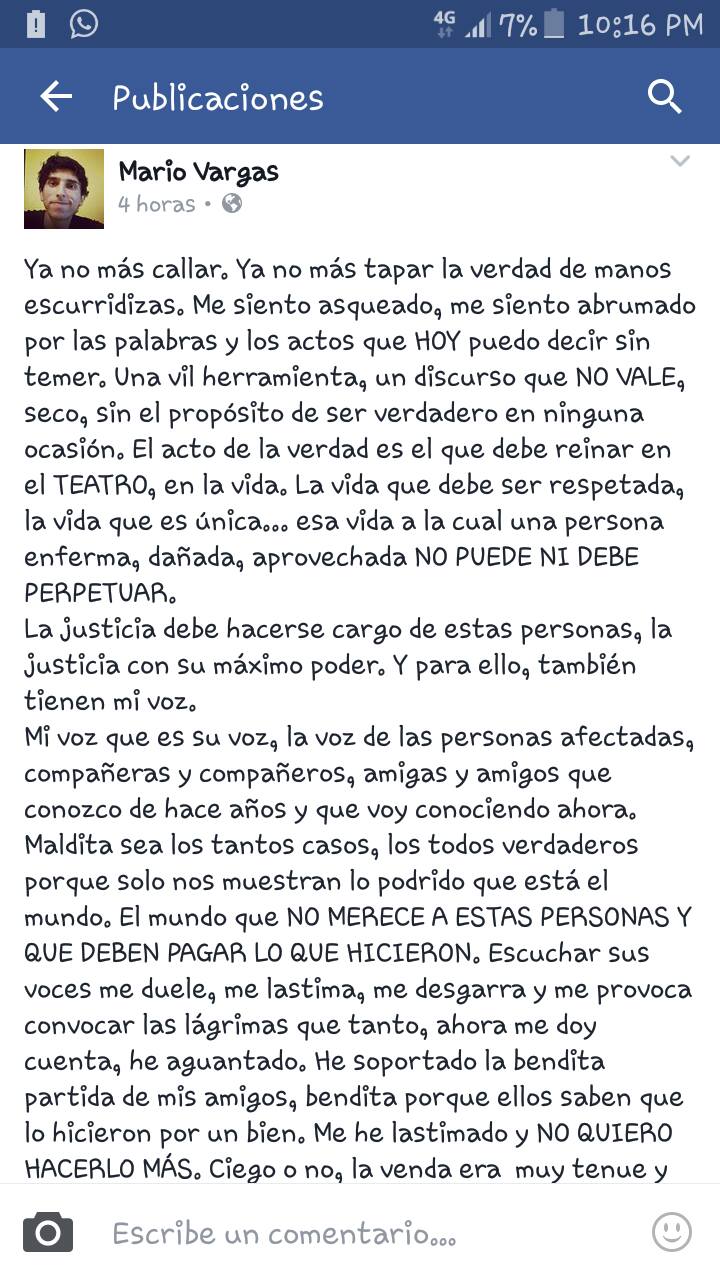Open the post timestamp 4 horas
Image resolution: width=720 pixels, height=1280 pixels.
click(x=156, y=204)
